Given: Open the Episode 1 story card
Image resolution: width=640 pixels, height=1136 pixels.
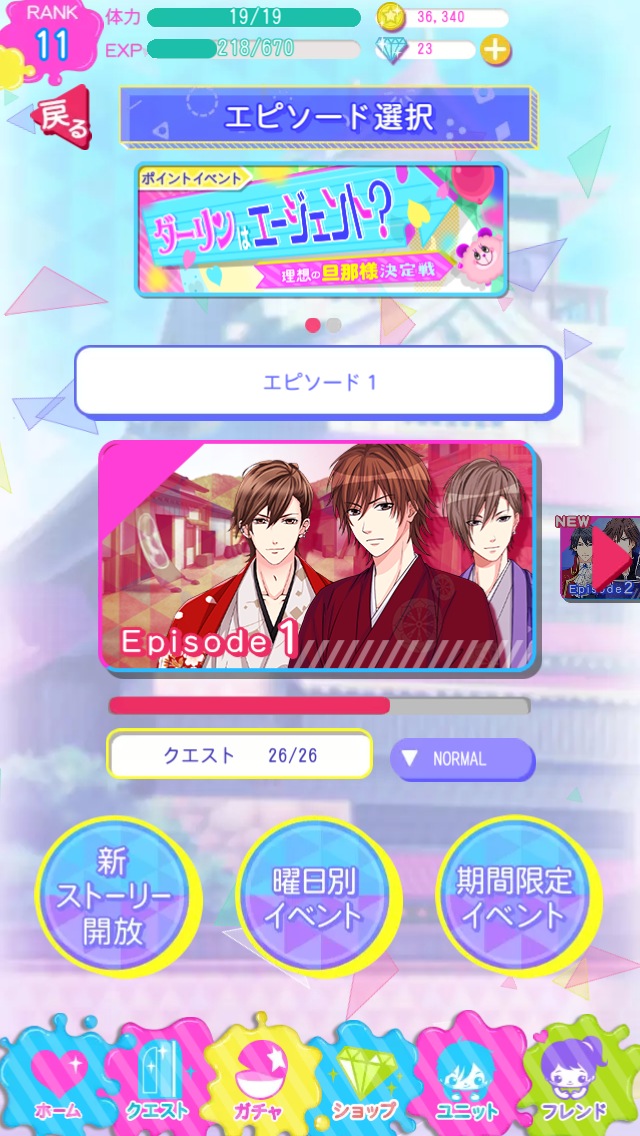Looking at the screenshot, I should [318, 555].
